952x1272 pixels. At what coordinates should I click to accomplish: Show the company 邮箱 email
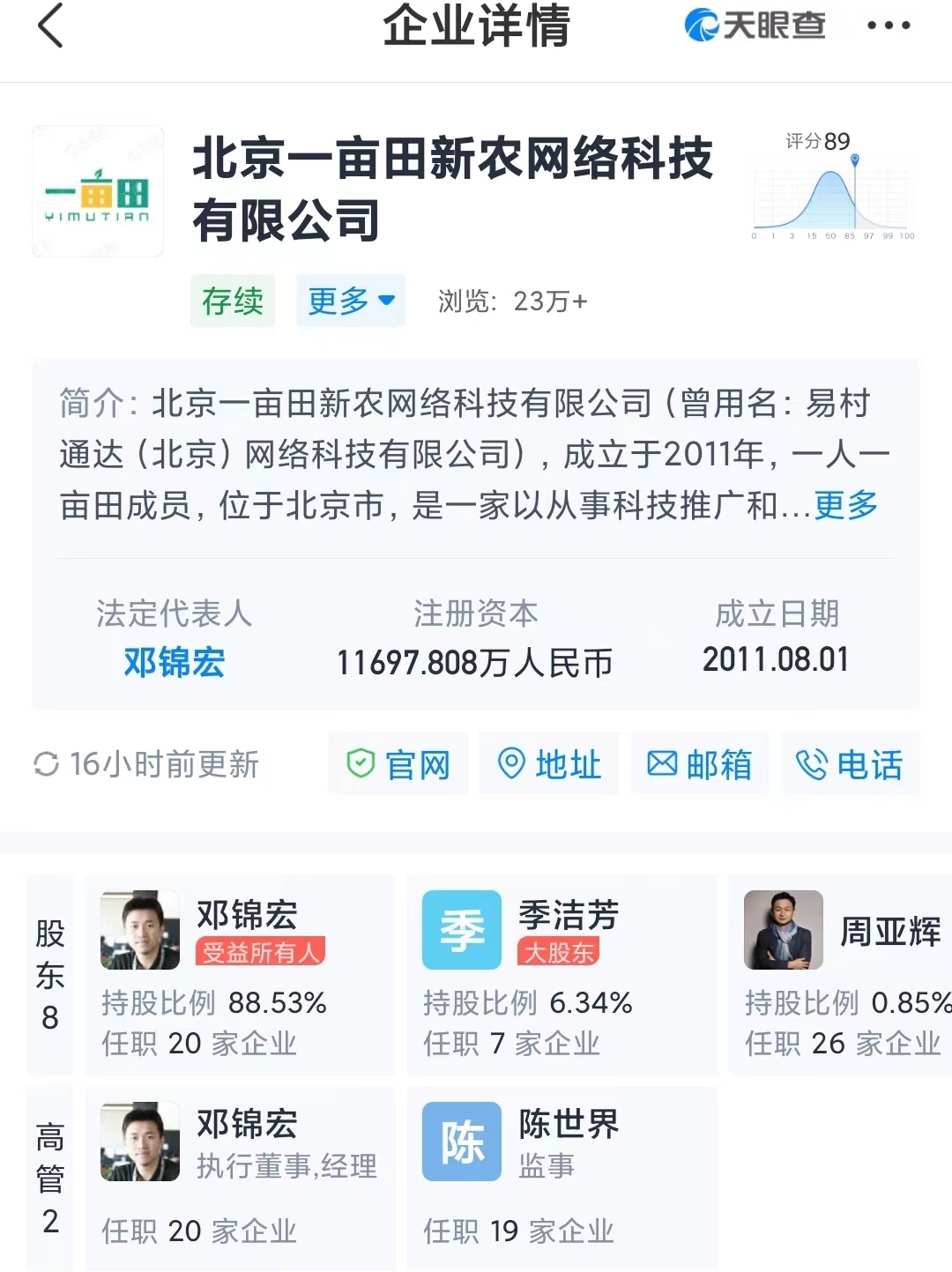[700, 764]
